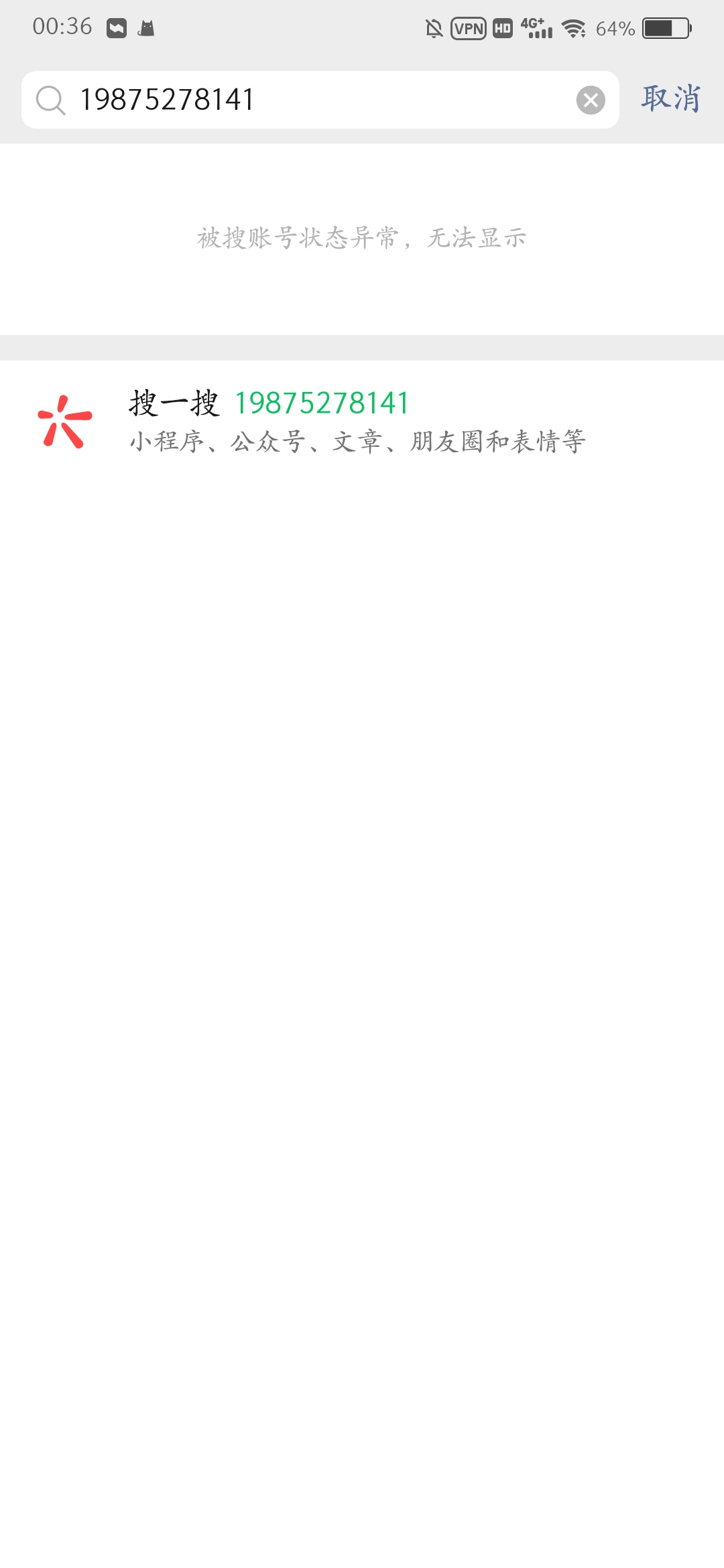Image resolution: width=724 pixels, height=1568 pixels.
Task: Clear the search text with the X button
Action: pos(591,101)
